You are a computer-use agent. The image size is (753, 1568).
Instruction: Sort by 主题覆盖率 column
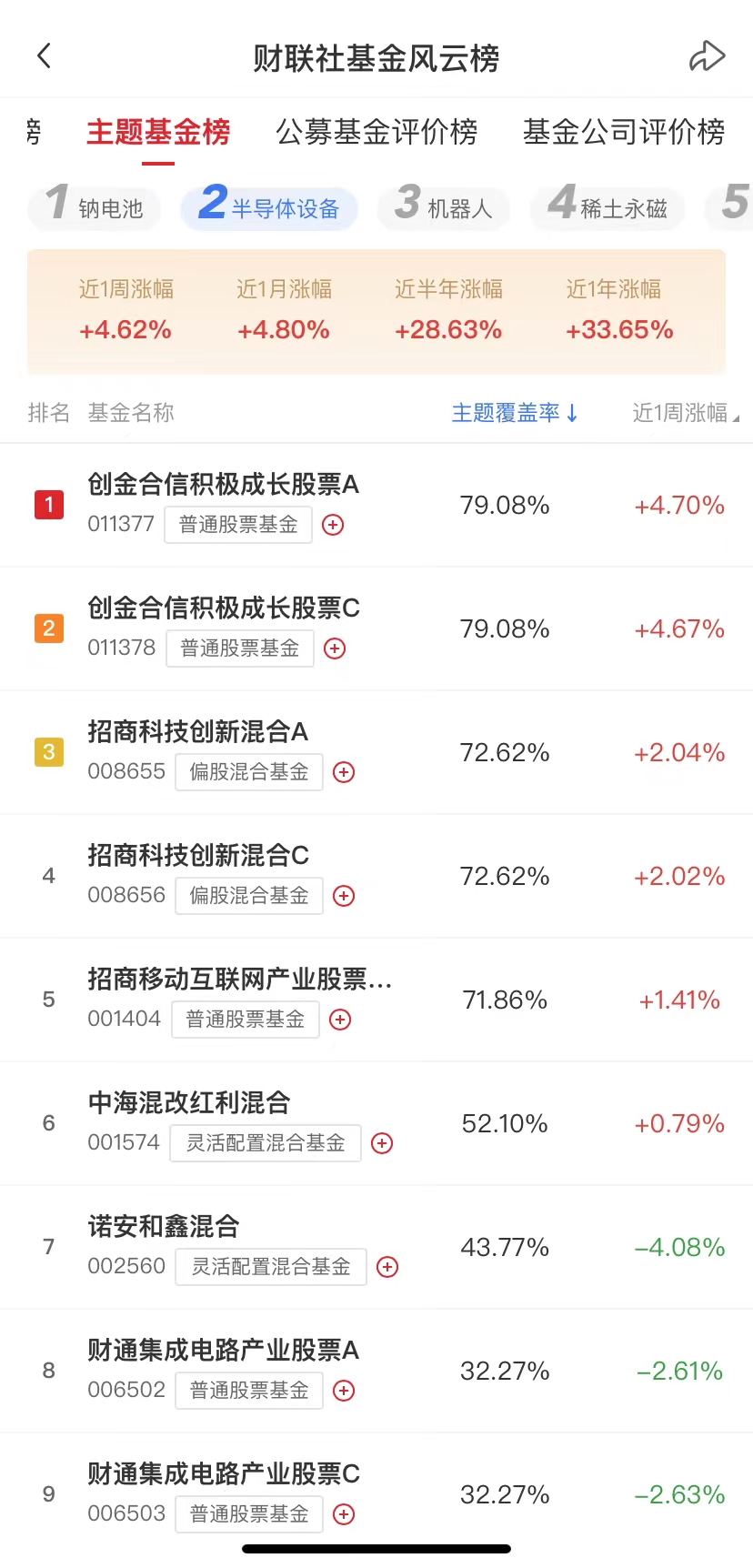(515, 413)
